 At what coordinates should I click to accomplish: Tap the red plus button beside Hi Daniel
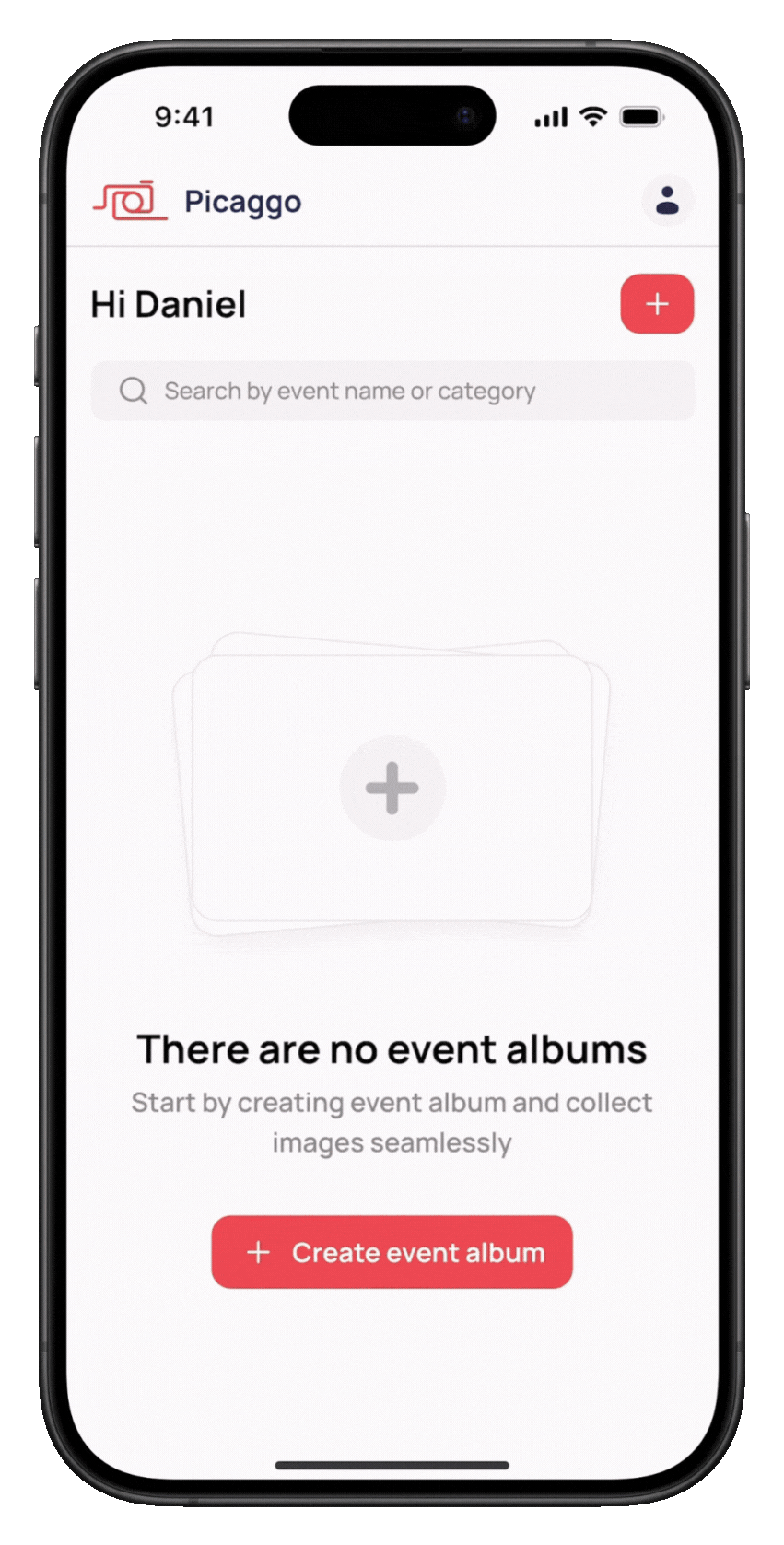click(657, 304)
